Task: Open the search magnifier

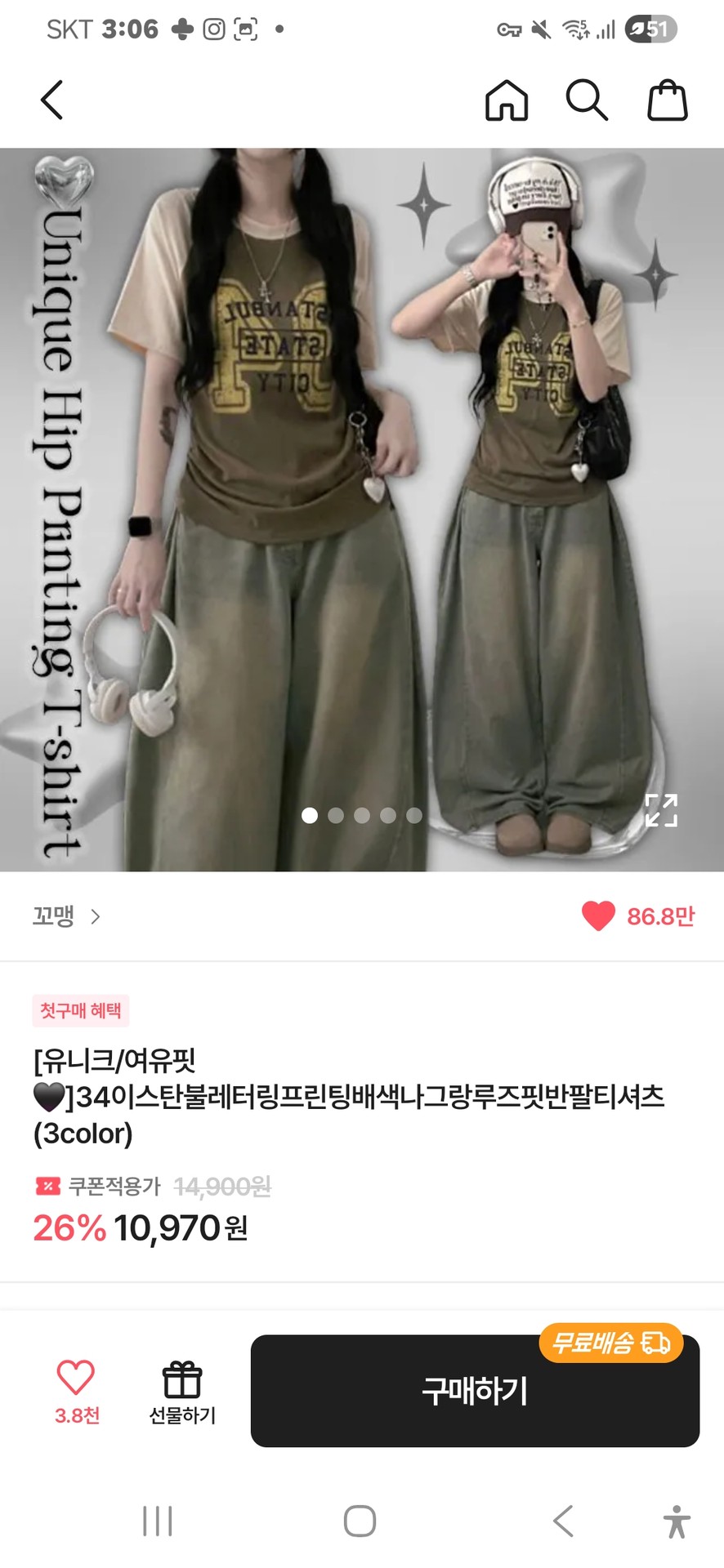Action: point(587,100)
